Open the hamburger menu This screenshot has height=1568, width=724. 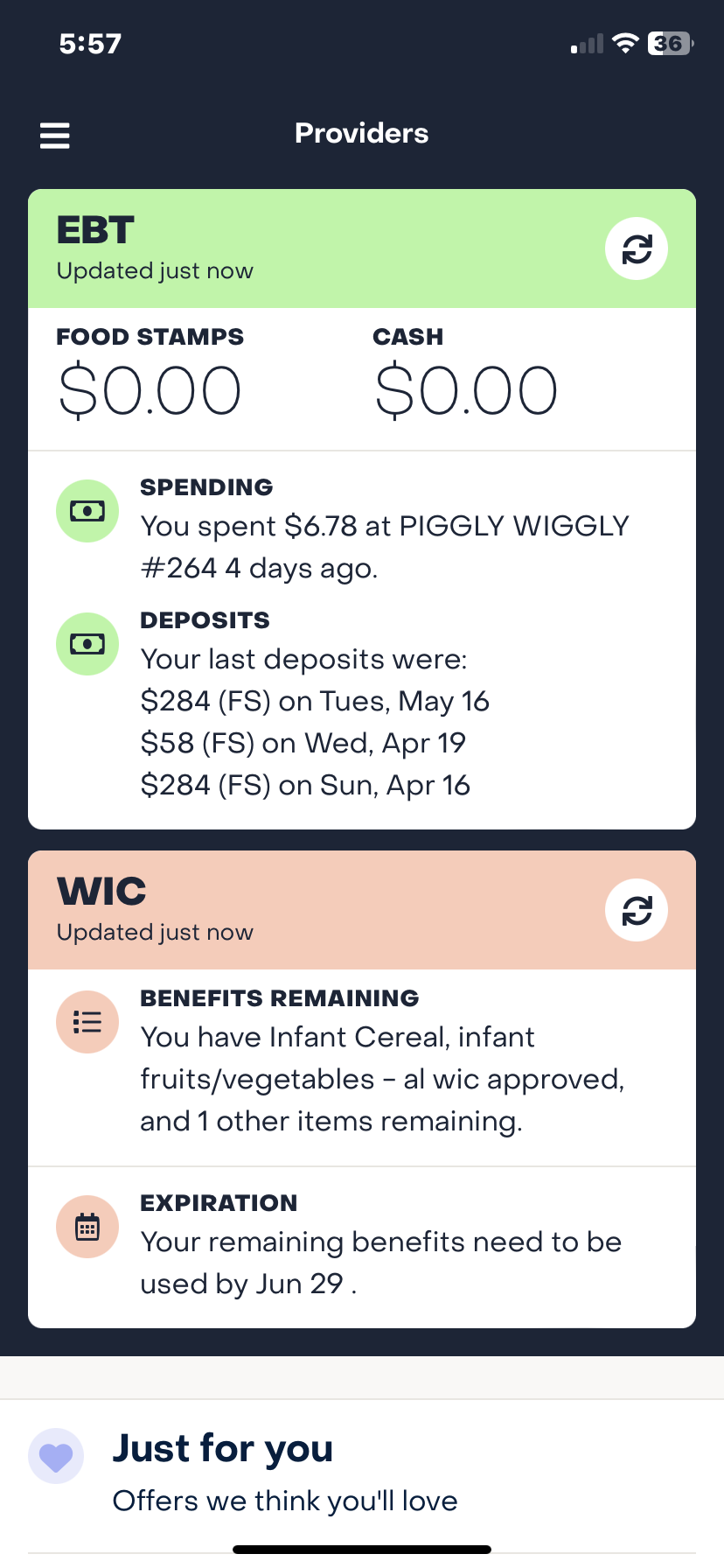tap(55, 136)
